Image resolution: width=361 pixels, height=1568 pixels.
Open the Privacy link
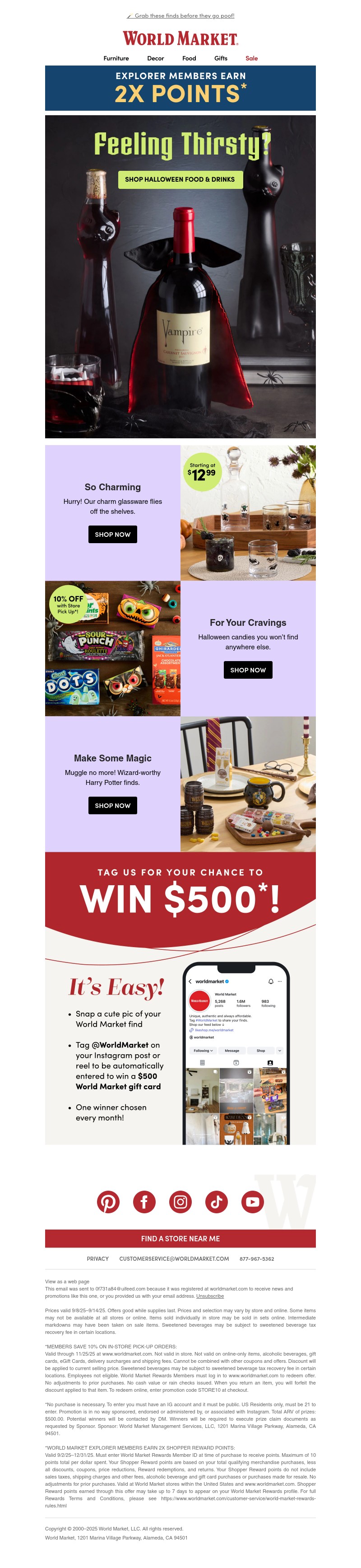pyautogui.click(x=98, y=1258)
